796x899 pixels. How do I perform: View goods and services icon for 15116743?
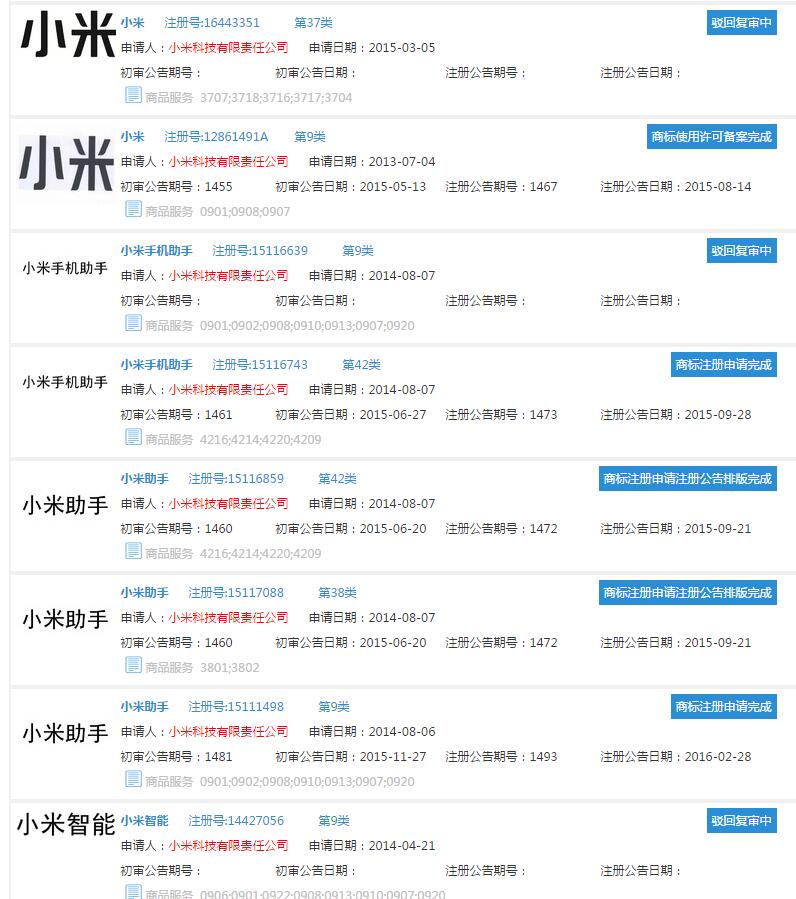pyautogui.click(x=133, y=437)
